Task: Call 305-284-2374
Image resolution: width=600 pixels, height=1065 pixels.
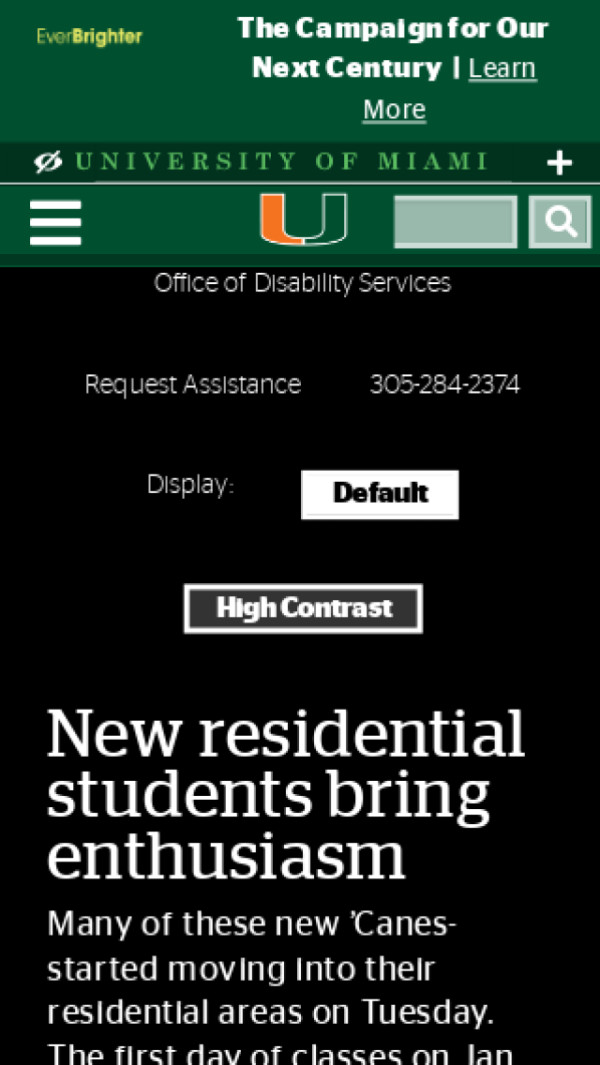Action: coord(444,385)
